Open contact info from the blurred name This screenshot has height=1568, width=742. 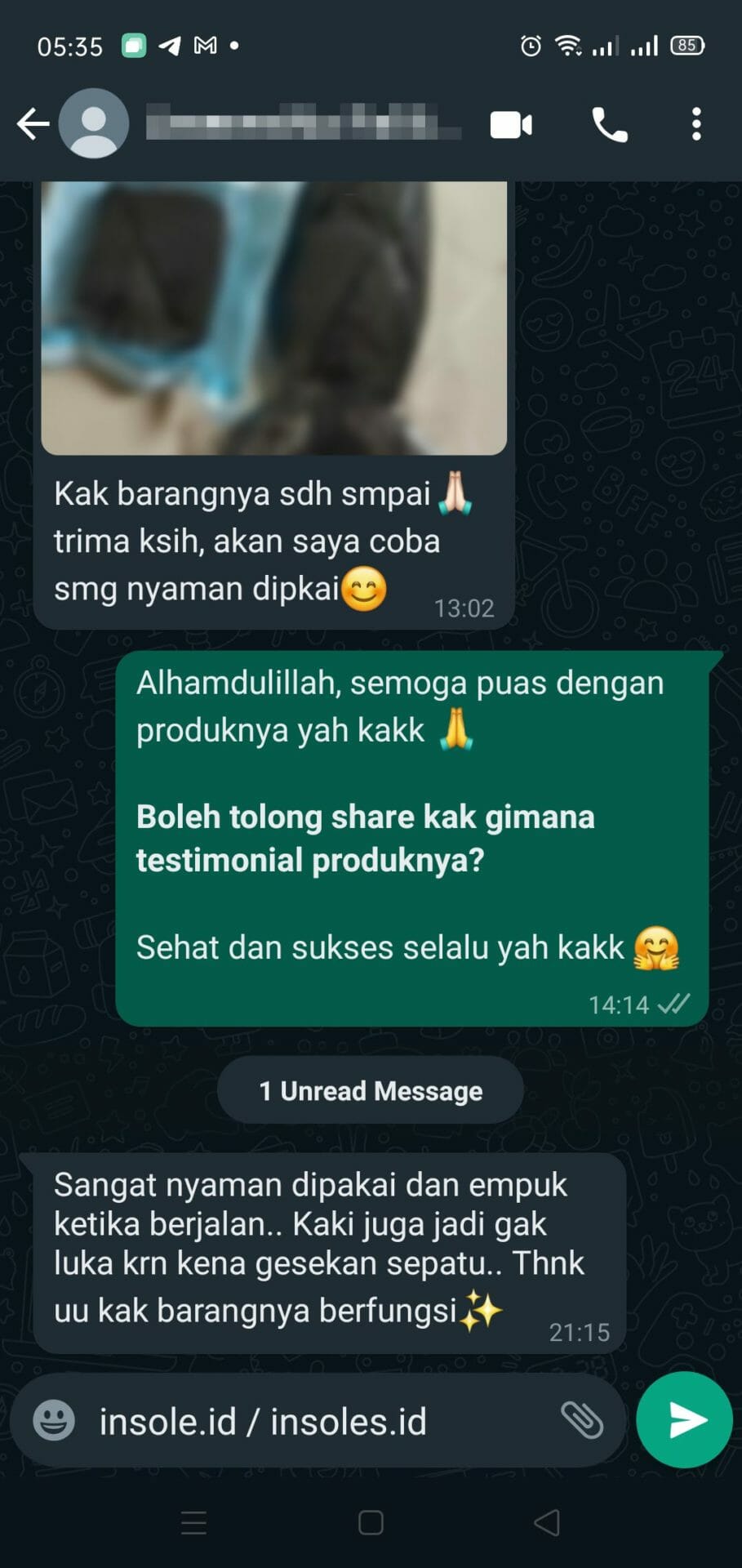pos(302,122)
